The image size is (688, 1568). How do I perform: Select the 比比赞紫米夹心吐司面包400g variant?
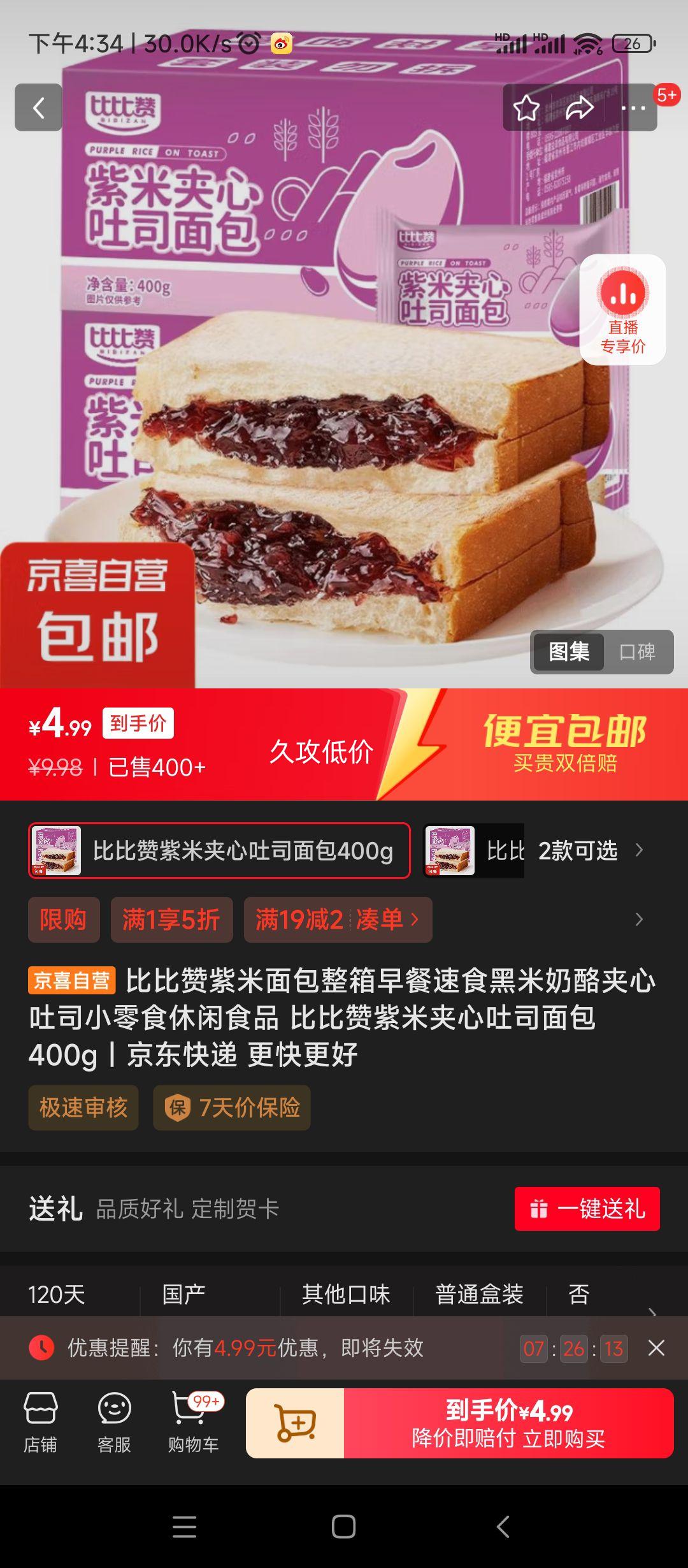[219, 851]
